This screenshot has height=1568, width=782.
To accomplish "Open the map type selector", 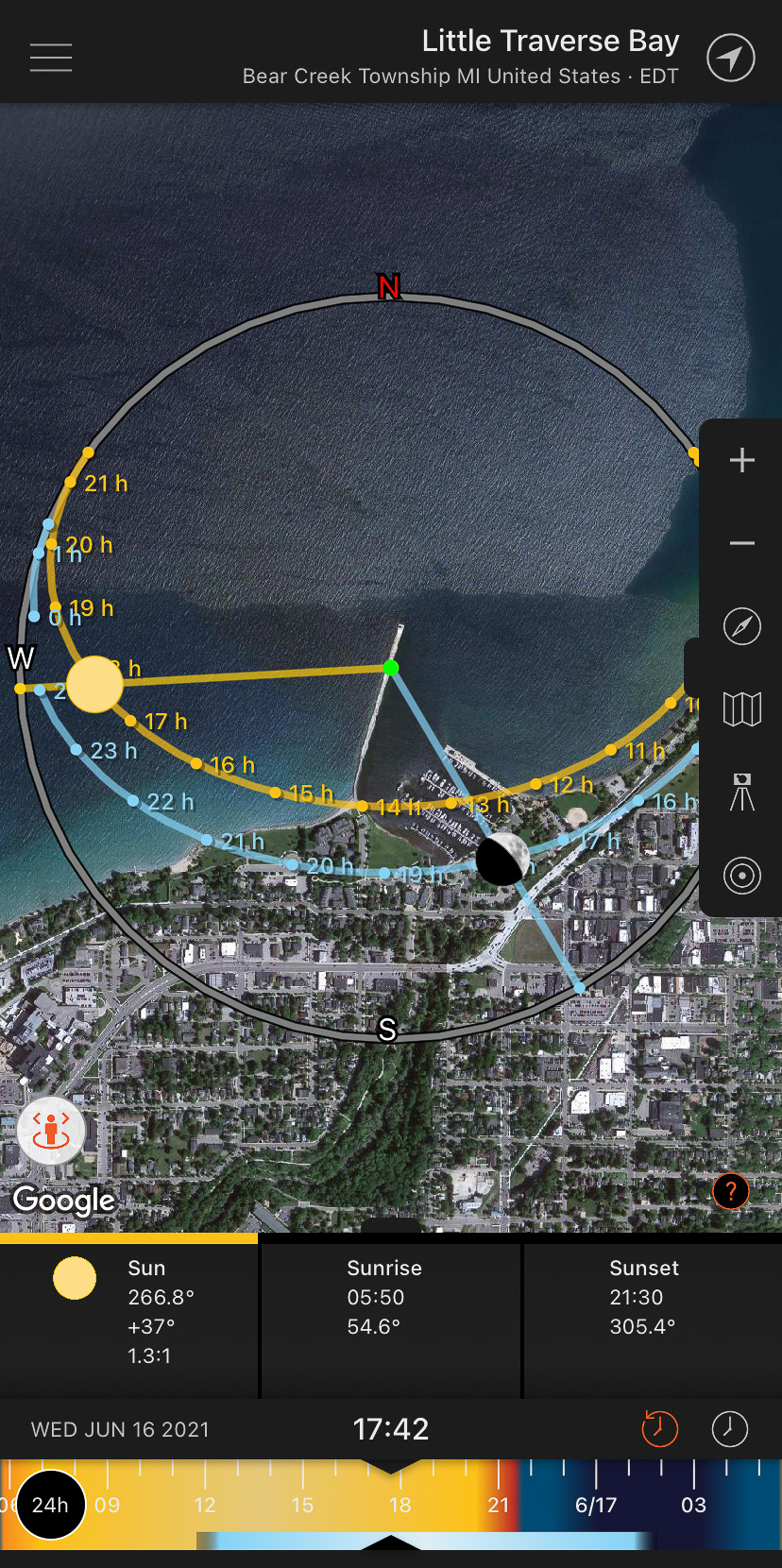I will (742, 708).
